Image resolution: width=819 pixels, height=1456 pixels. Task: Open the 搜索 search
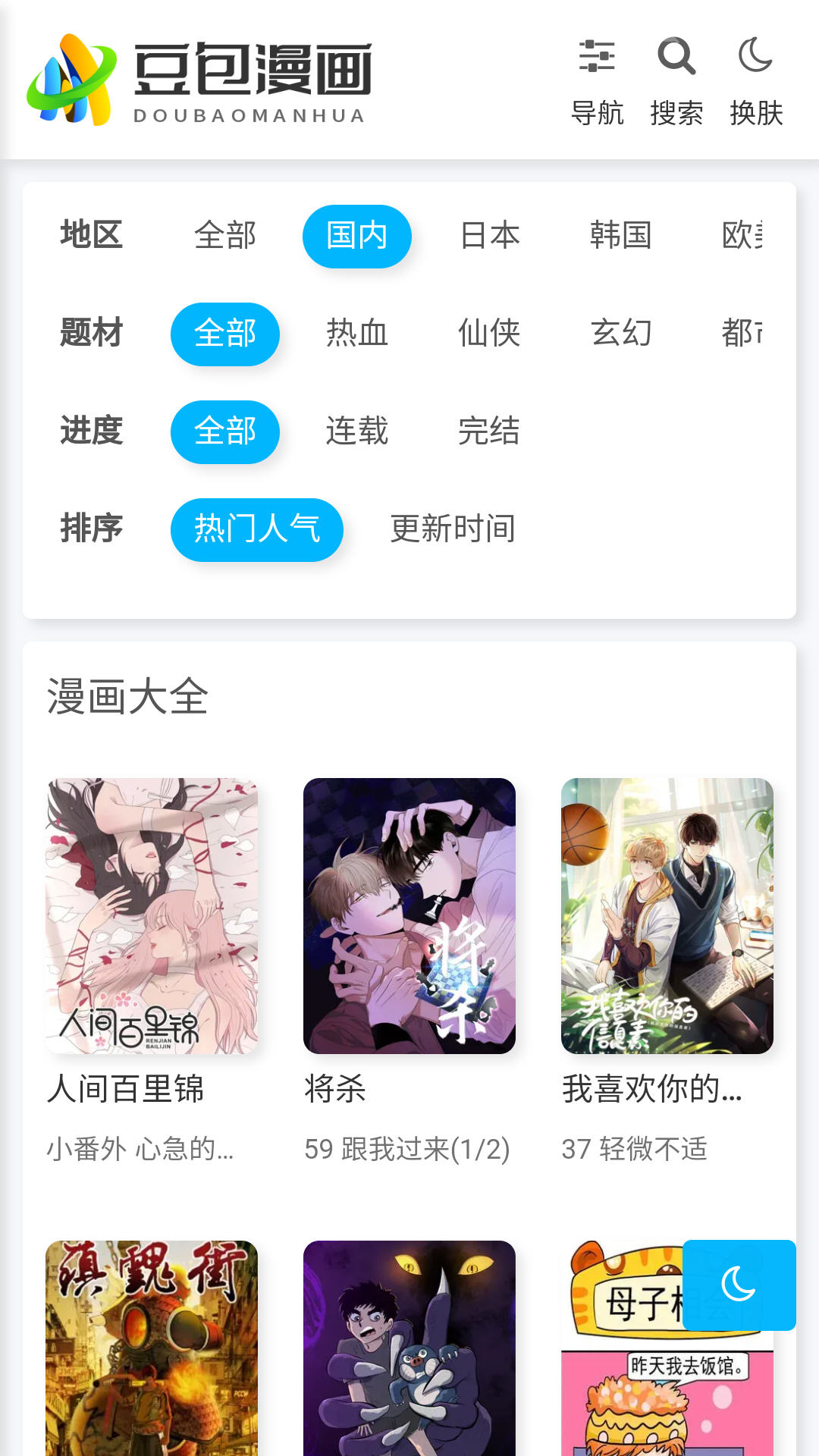click(x=676, y=80)
